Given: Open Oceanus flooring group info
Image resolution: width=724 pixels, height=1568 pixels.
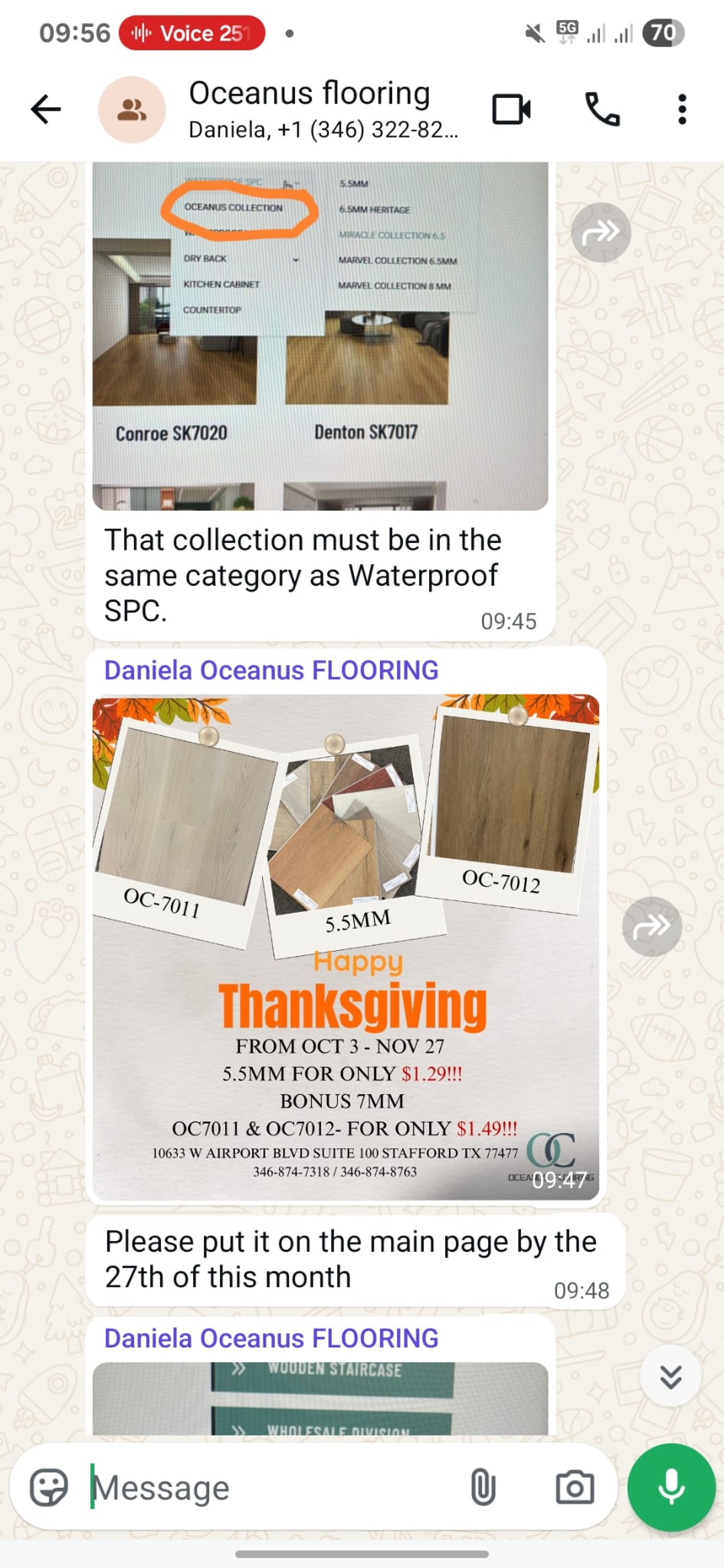Looking at the screenshot, I should tap(309, 109).
